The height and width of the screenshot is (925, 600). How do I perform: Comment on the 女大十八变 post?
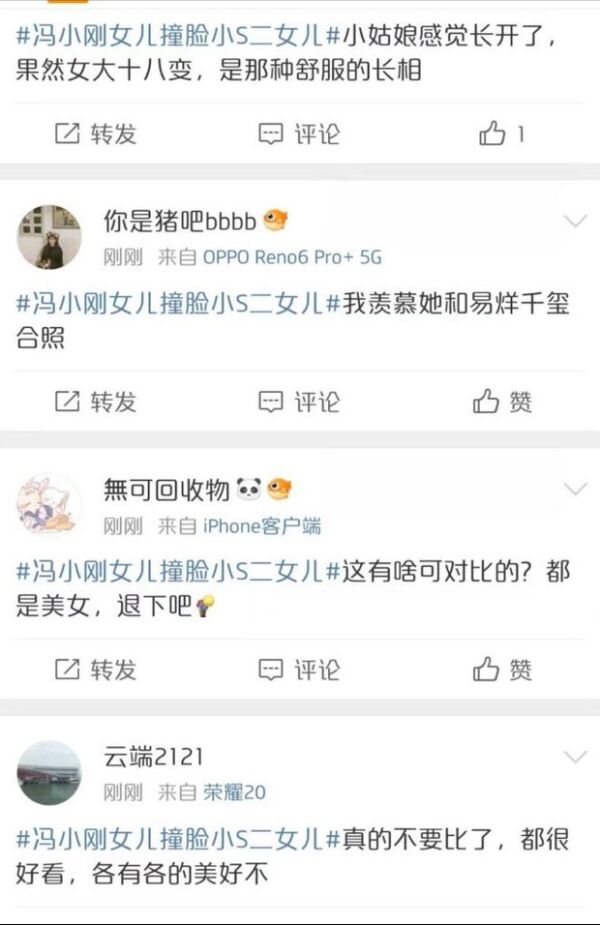pyautogui.click(x=299, y=134)
